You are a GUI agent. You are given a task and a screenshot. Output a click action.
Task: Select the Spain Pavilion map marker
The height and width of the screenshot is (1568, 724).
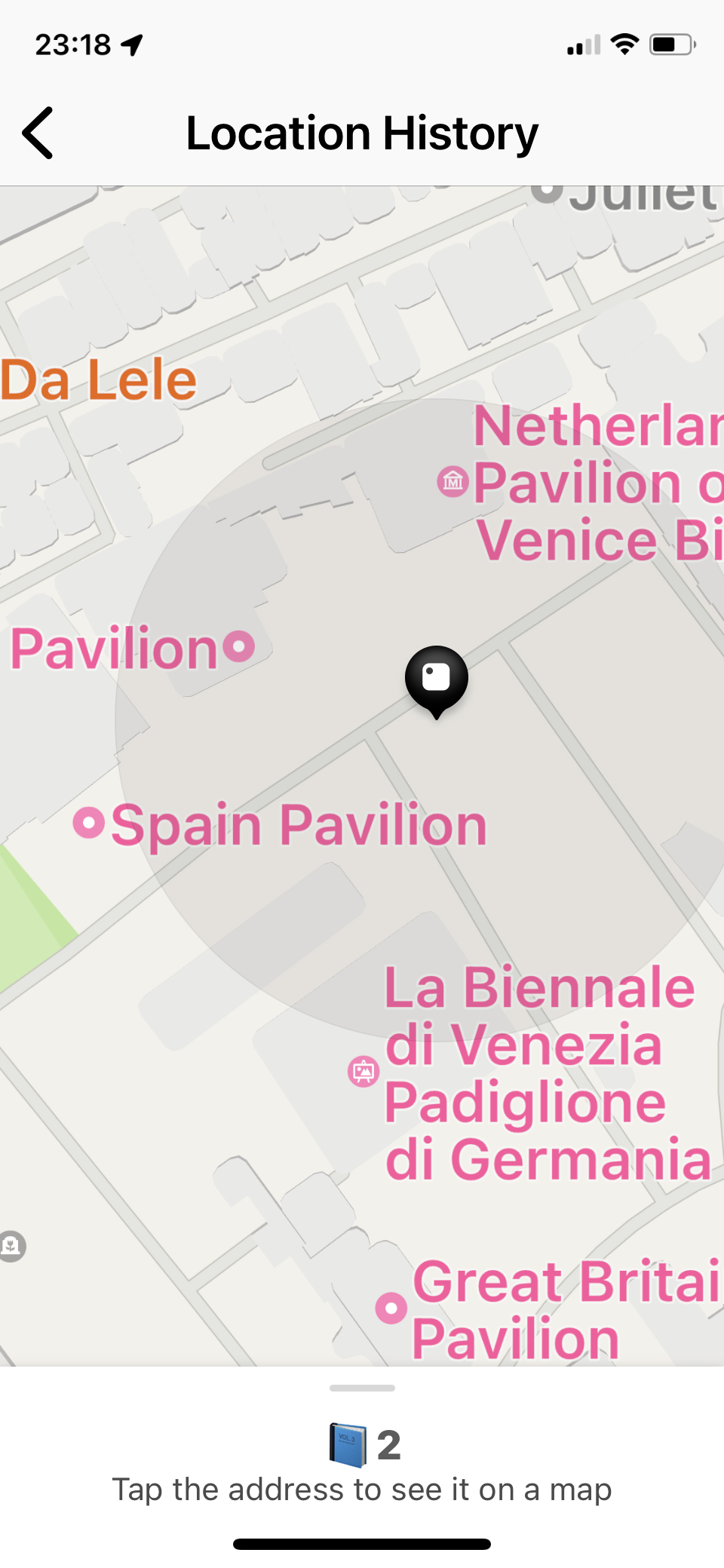click(x=89, y=822)
